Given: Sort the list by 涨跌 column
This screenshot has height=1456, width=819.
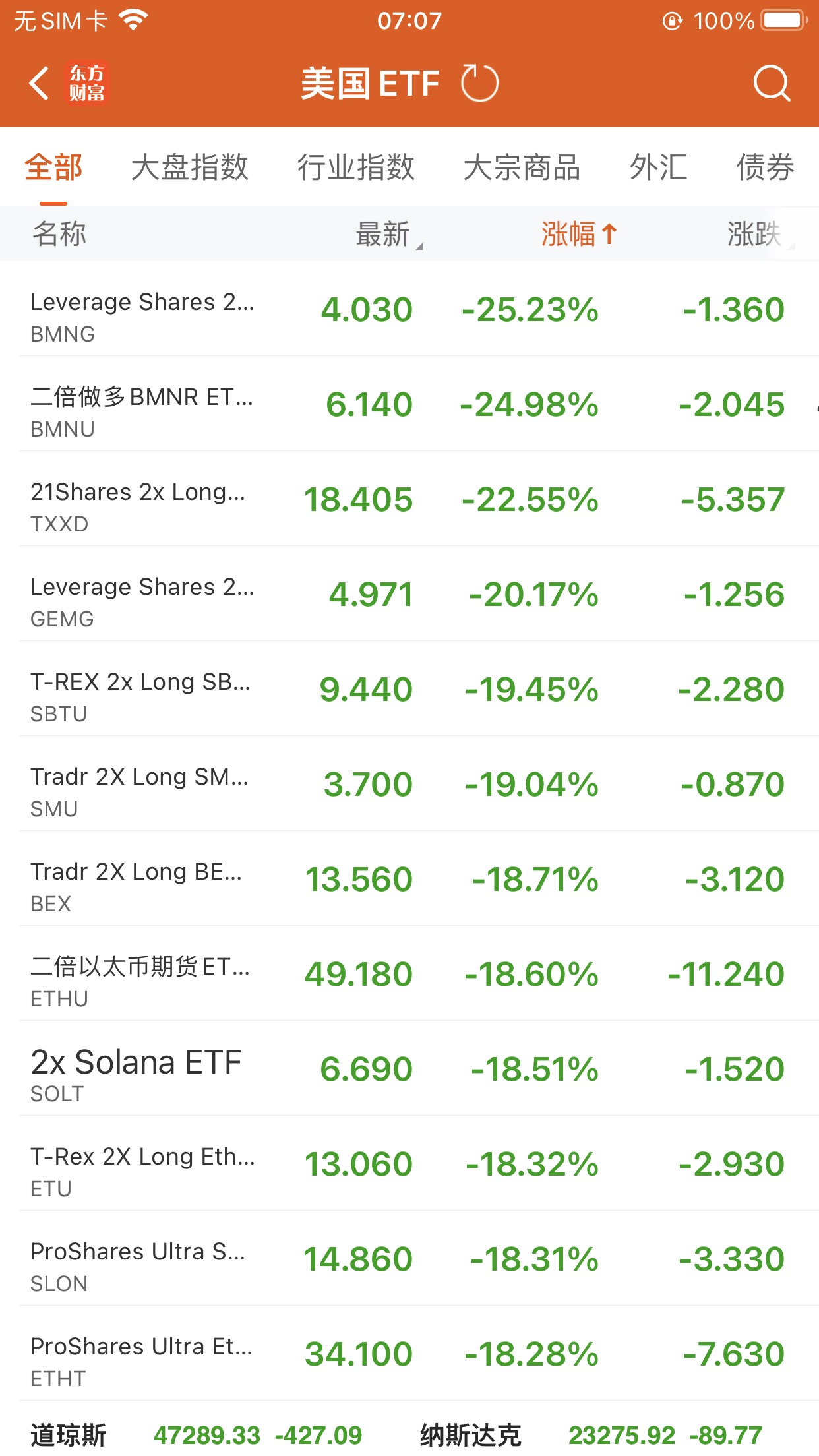Looking at the screenshot, I should point(757,234).
